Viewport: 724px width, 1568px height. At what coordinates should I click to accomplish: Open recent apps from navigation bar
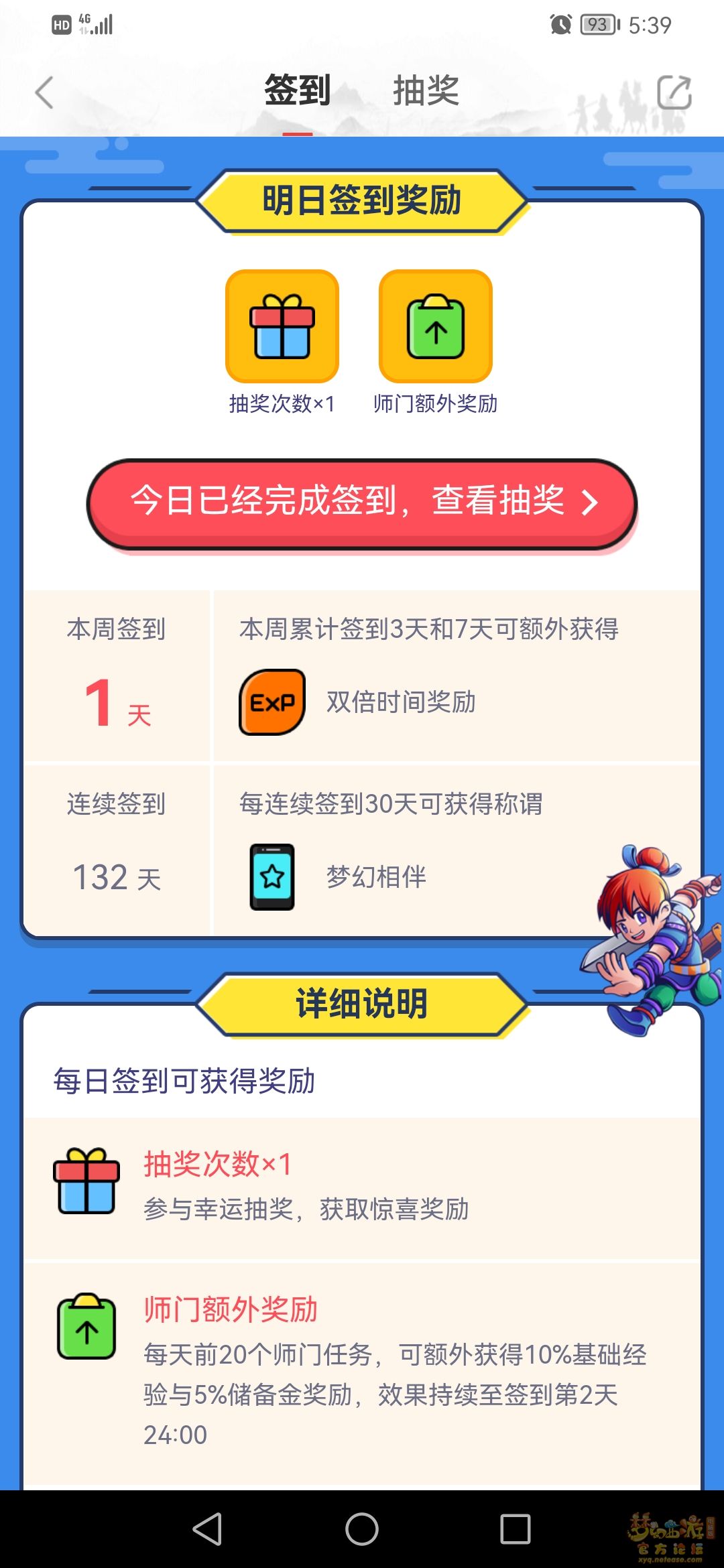tap(515, 1529)
